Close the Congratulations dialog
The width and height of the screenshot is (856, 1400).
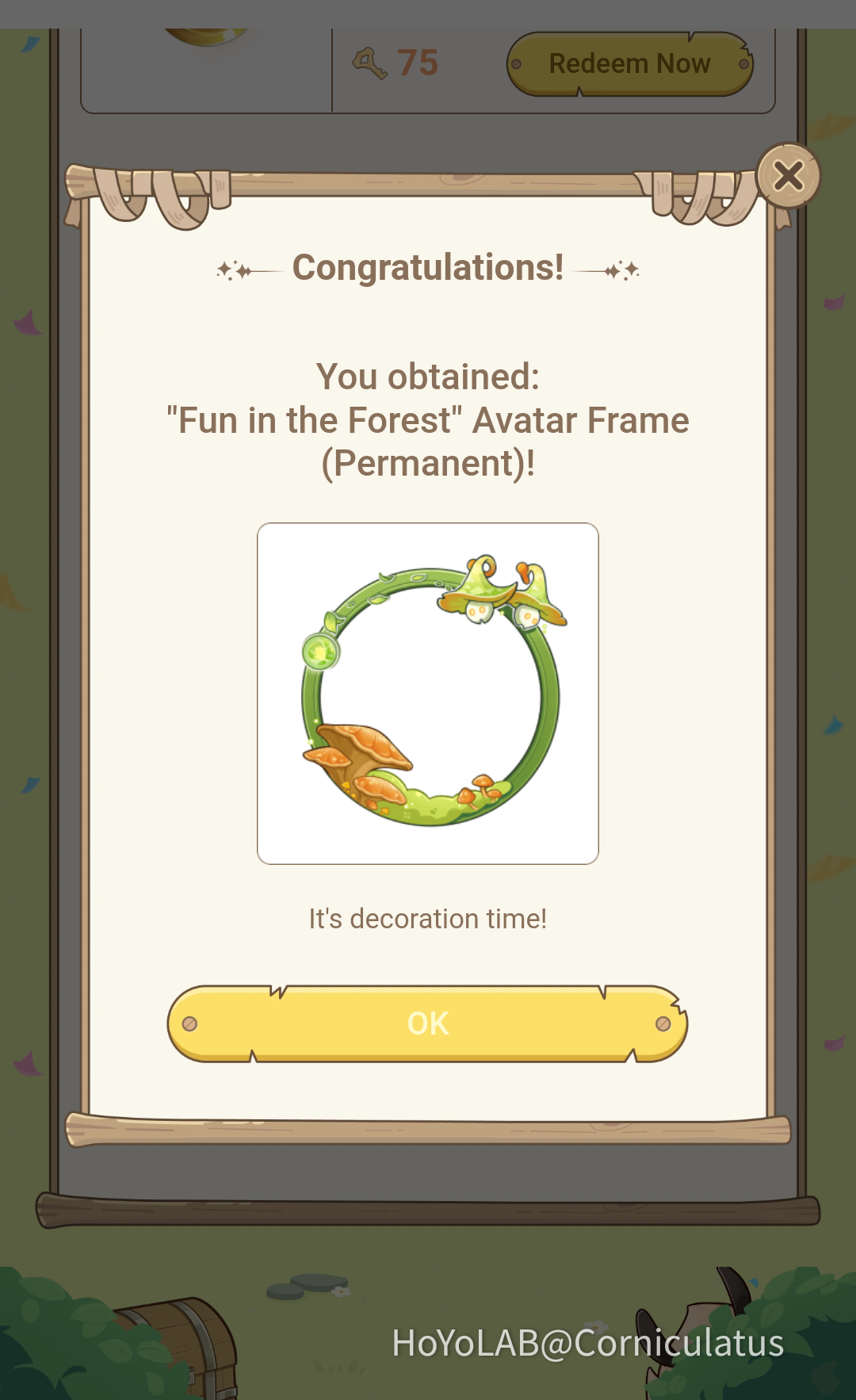point(788,176)
